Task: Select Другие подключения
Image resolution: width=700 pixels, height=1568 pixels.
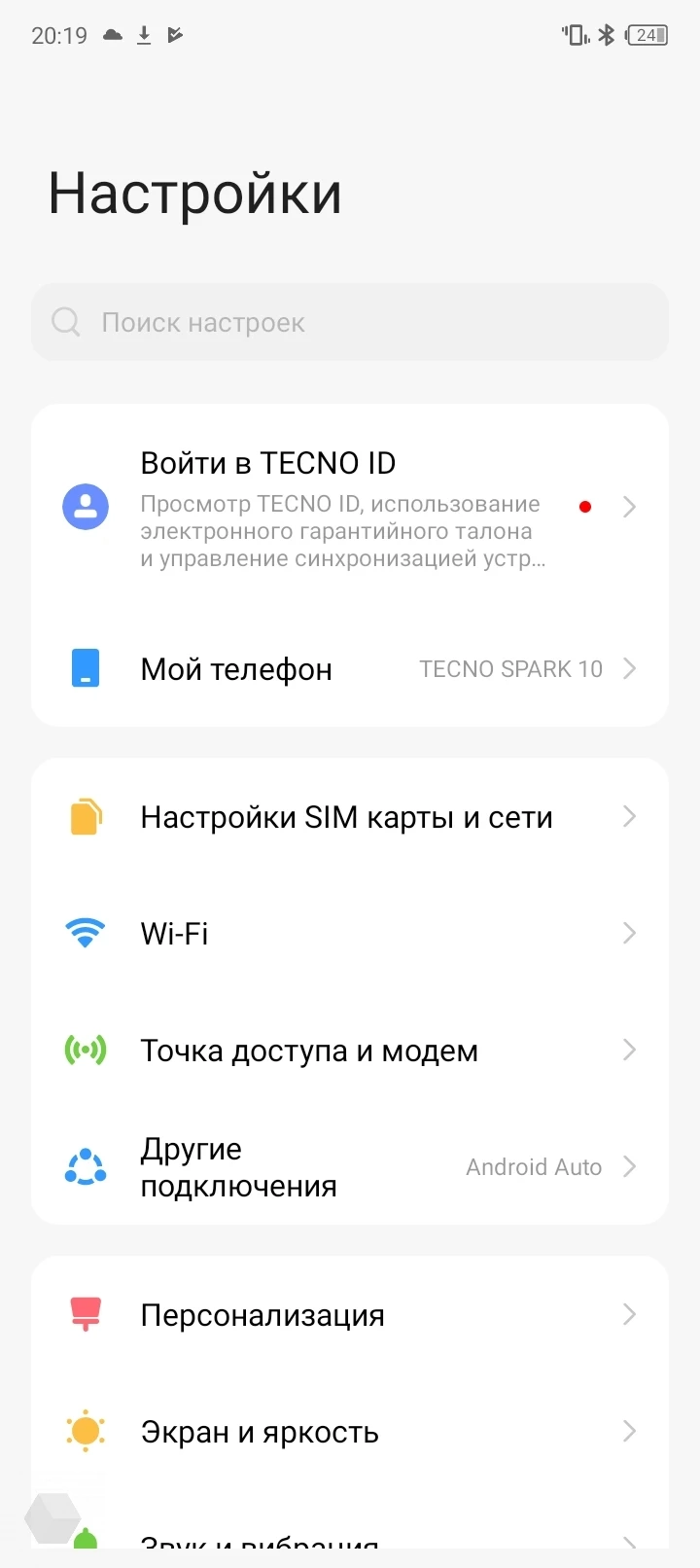Action: [350, 1167]
